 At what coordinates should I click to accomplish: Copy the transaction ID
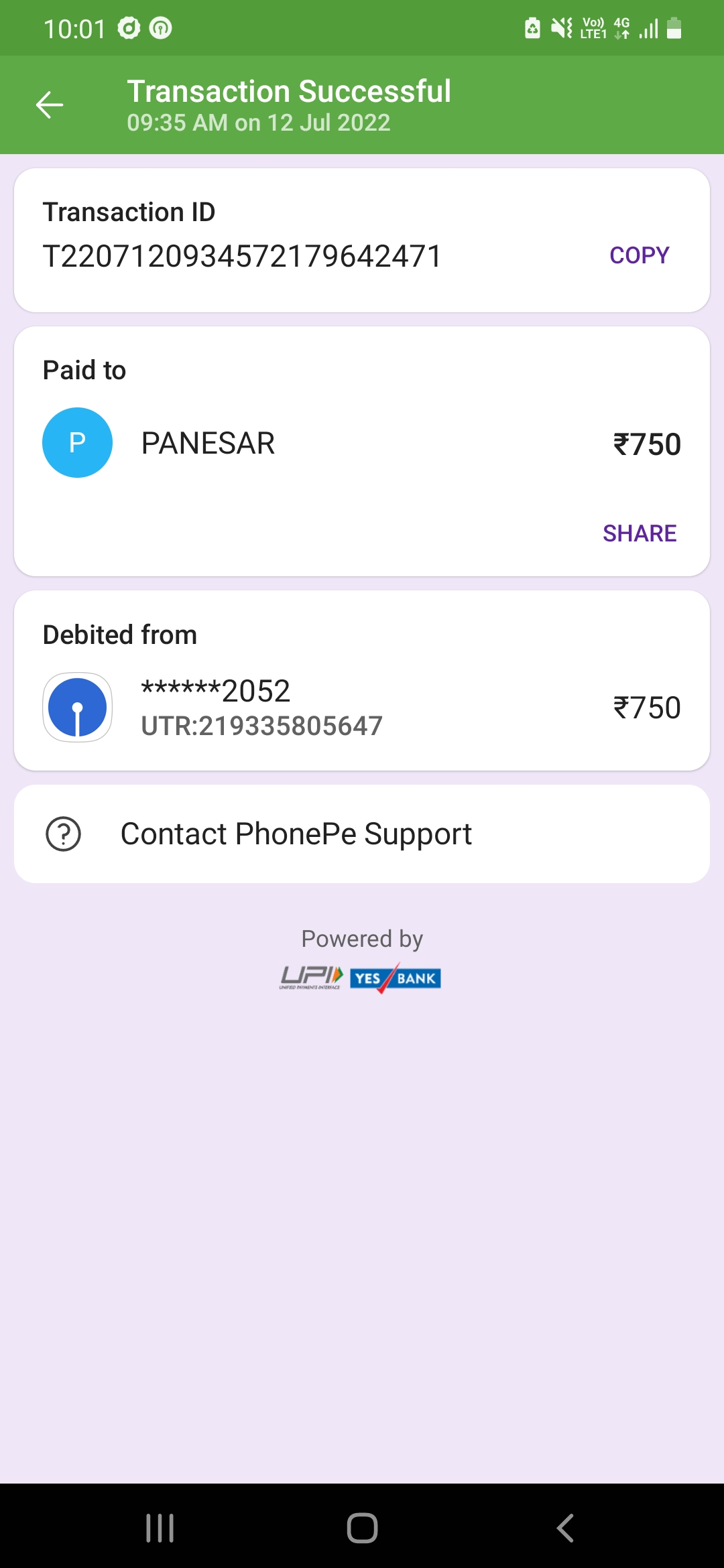tap(639, 255)
